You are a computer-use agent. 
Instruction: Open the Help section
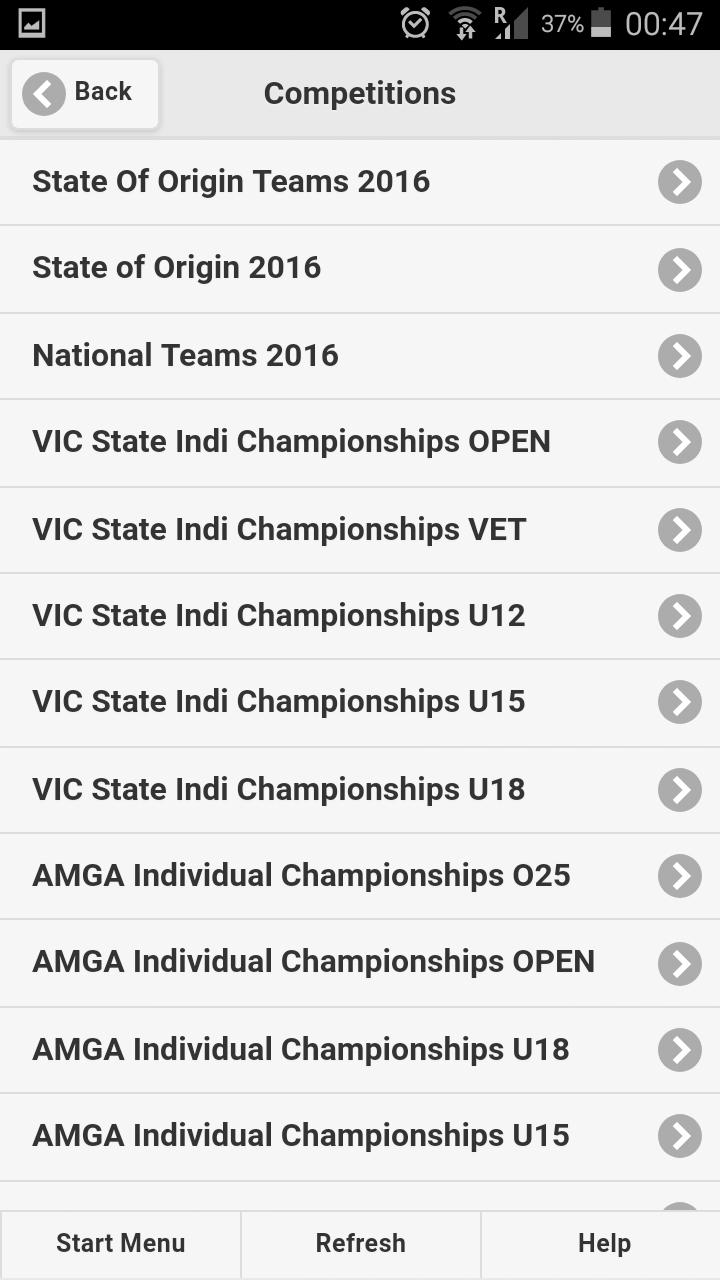604,1244
